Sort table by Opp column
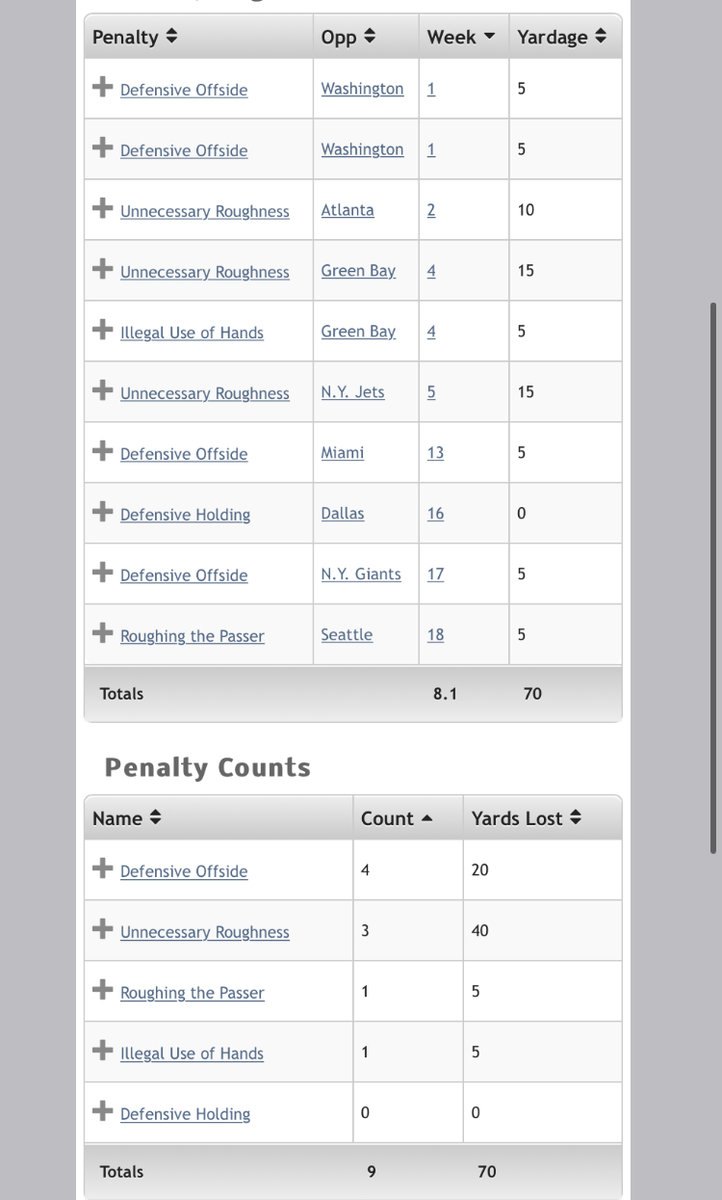 [348, 37]
